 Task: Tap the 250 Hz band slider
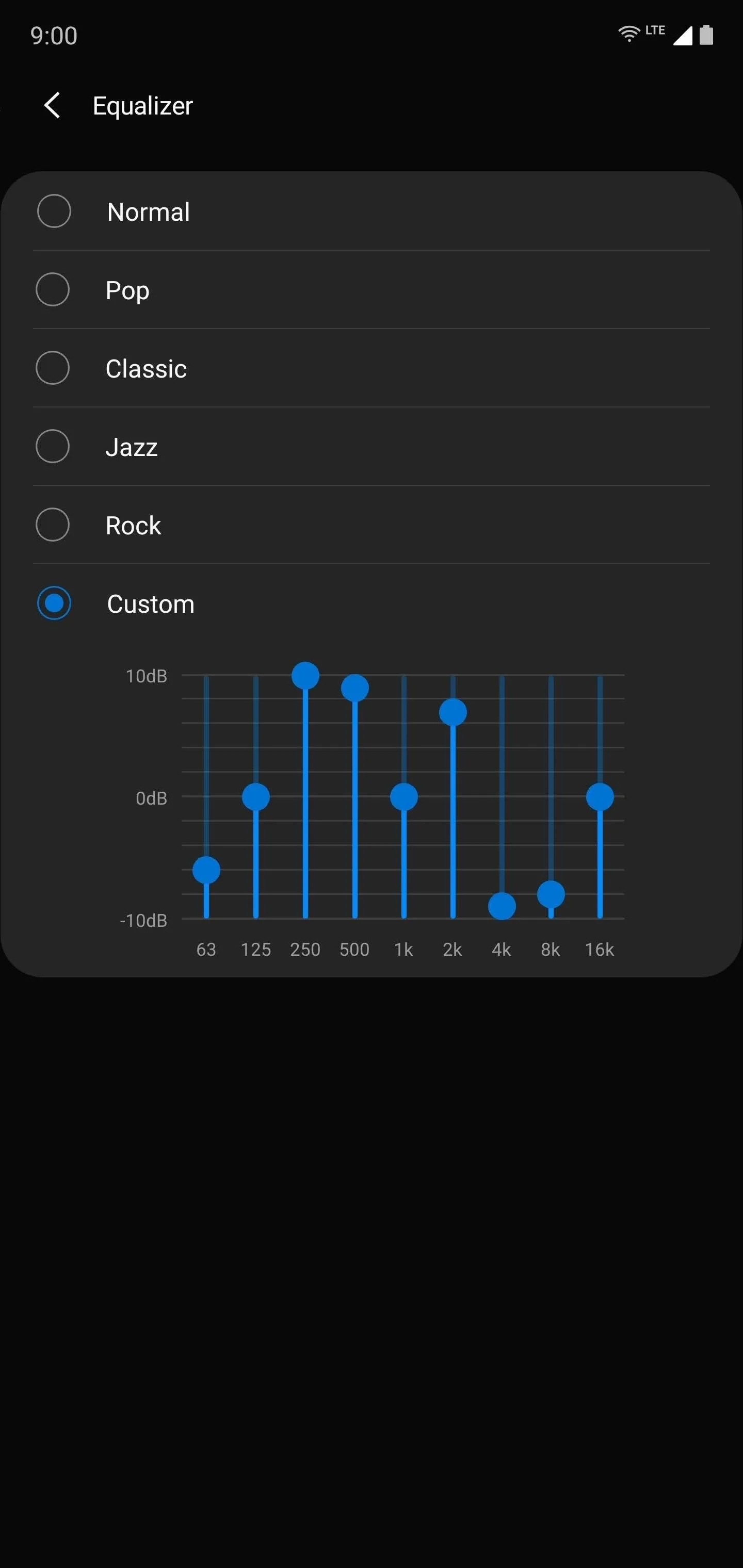point(305,676)
